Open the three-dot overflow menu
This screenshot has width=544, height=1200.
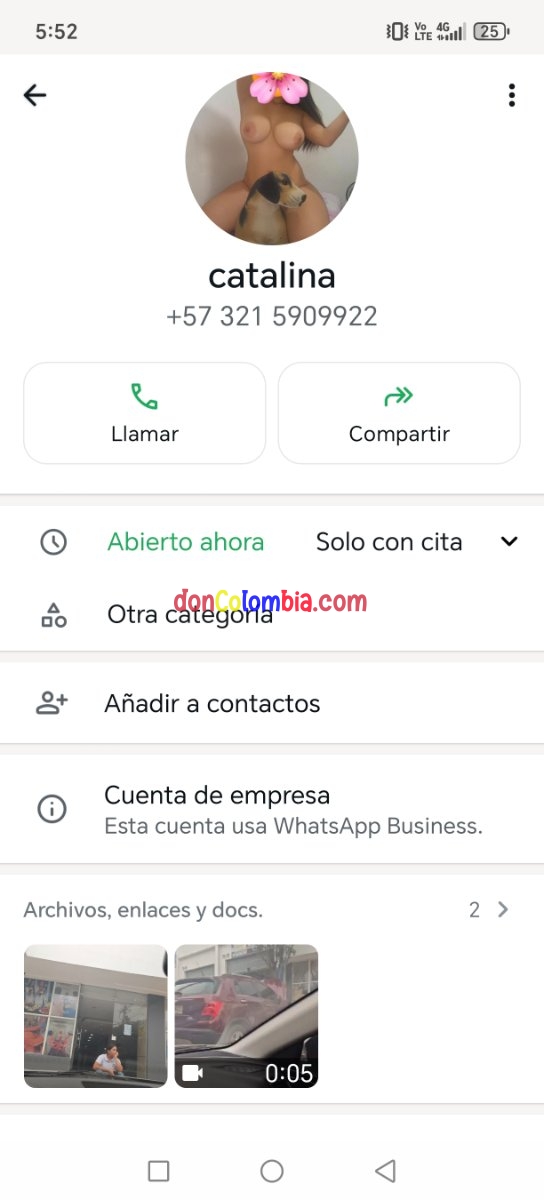[x=512, y=95]
